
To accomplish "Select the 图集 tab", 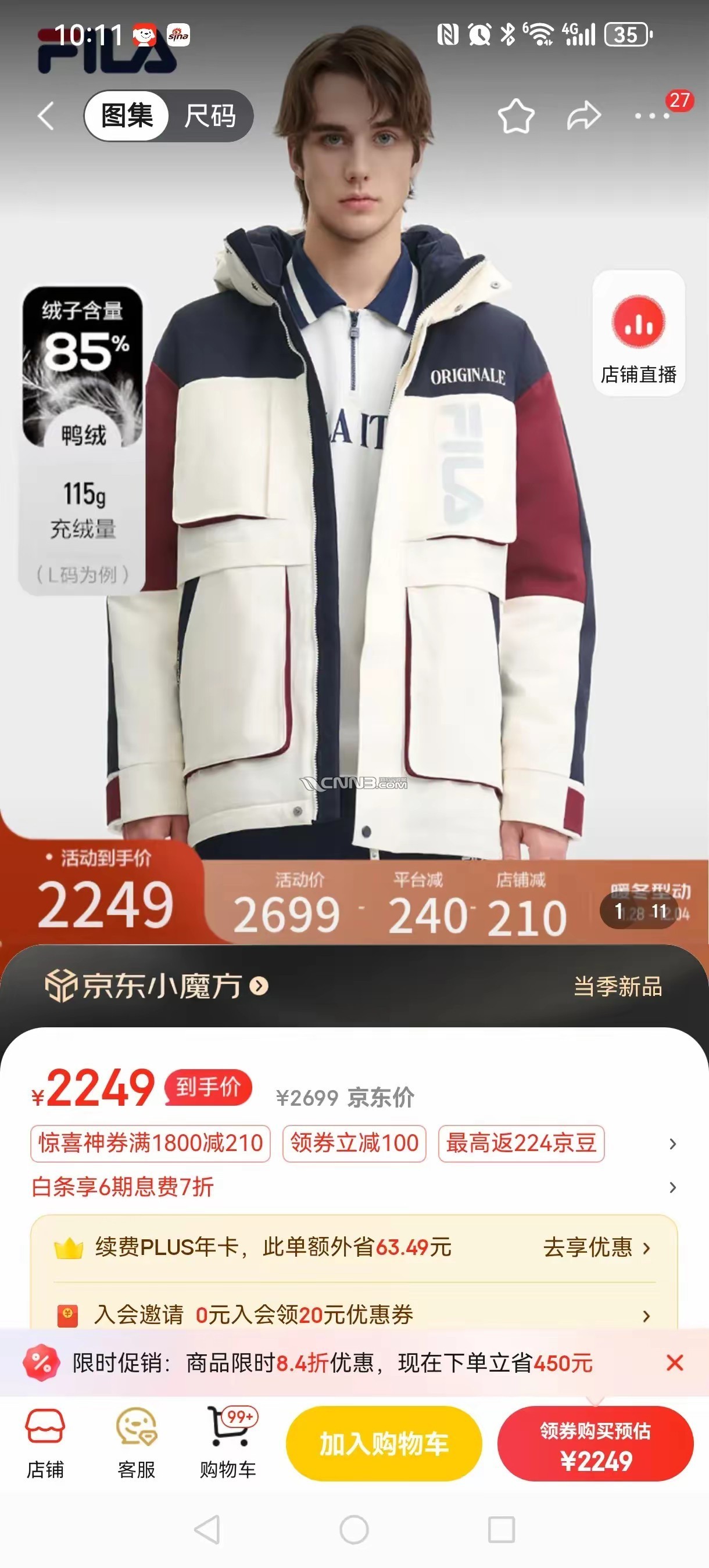I will pos(127,116).
